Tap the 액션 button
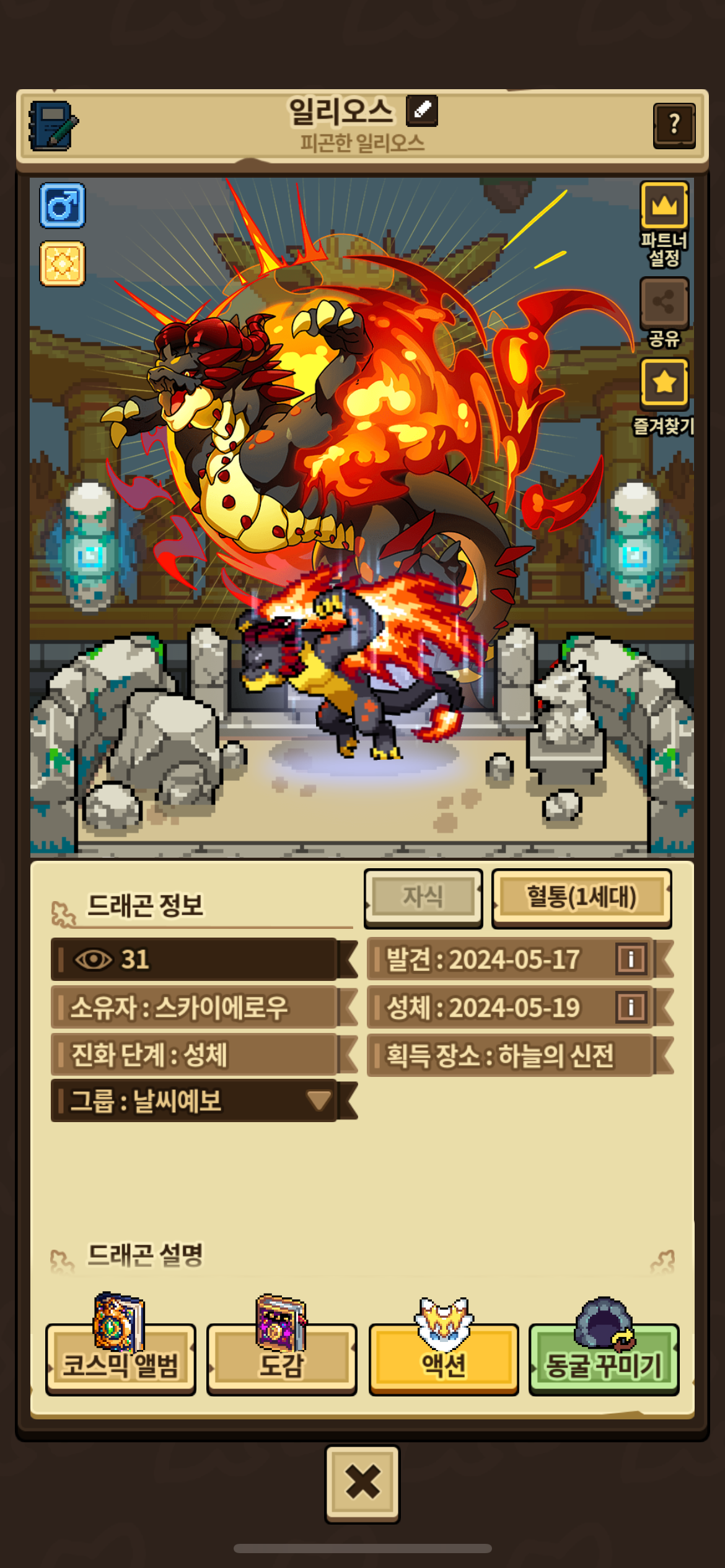 tap(444, 1359)
